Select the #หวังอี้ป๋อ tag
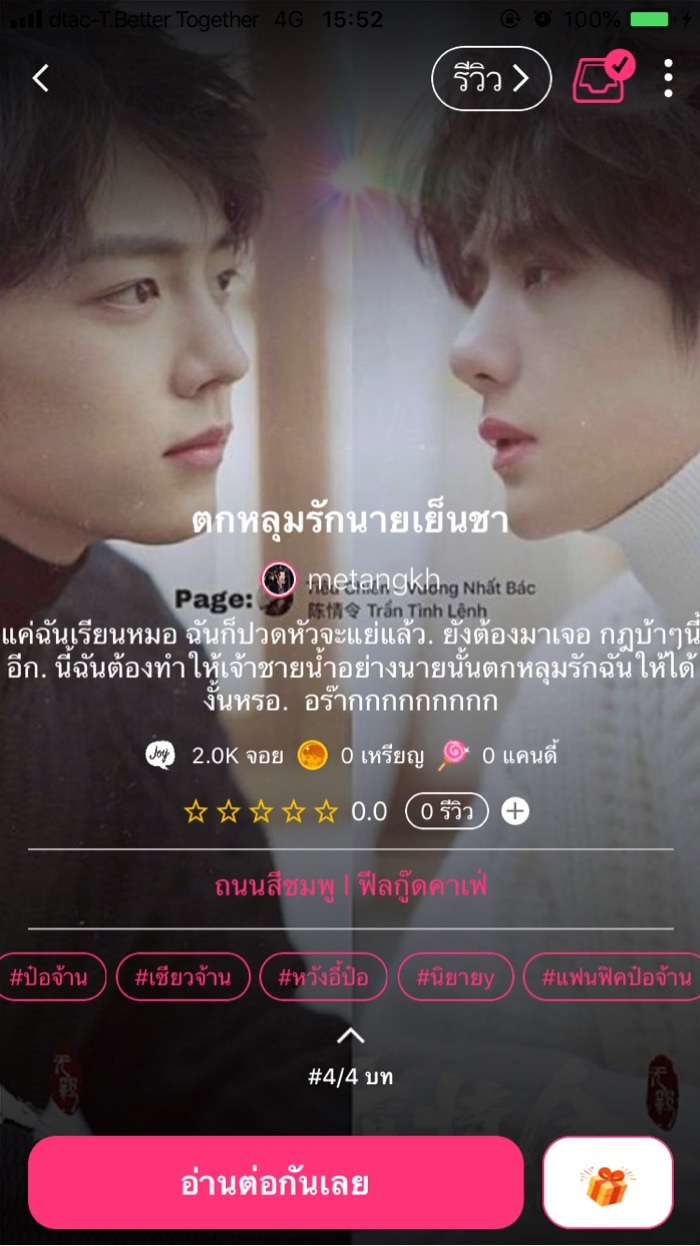The width and height of the screenshot is (700, 1246). (x=322, y=977)
